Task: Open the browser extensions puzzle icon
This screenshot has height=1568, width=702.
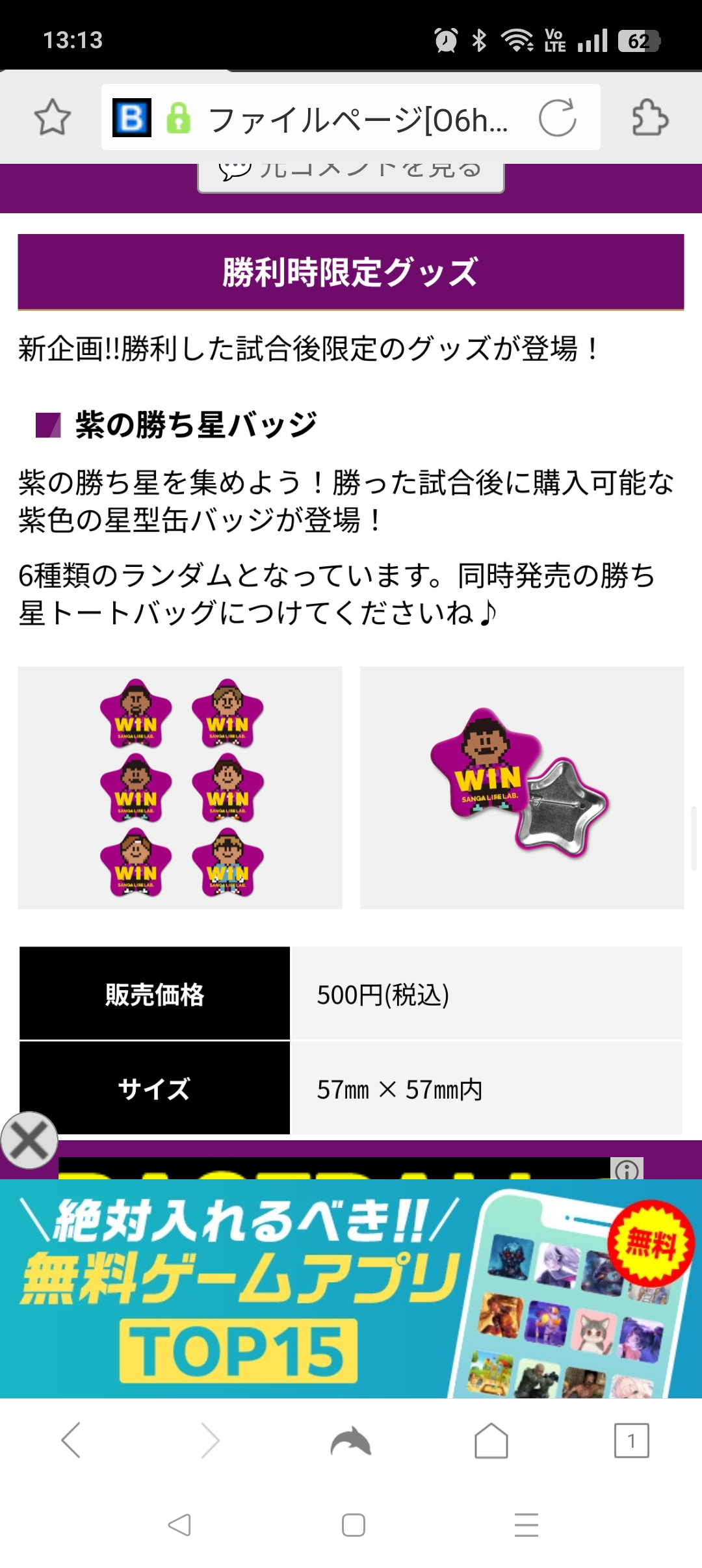Action: click(650, 118)
